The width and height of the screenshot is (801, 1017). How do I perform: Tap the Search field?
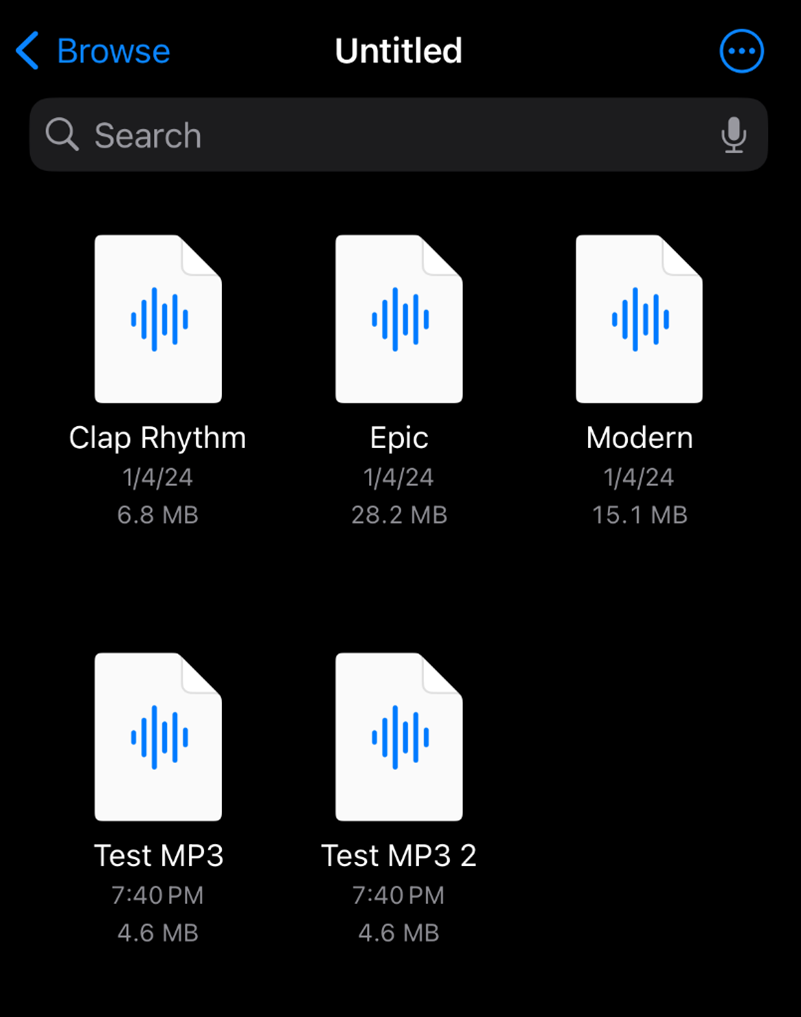pos(380,135)
